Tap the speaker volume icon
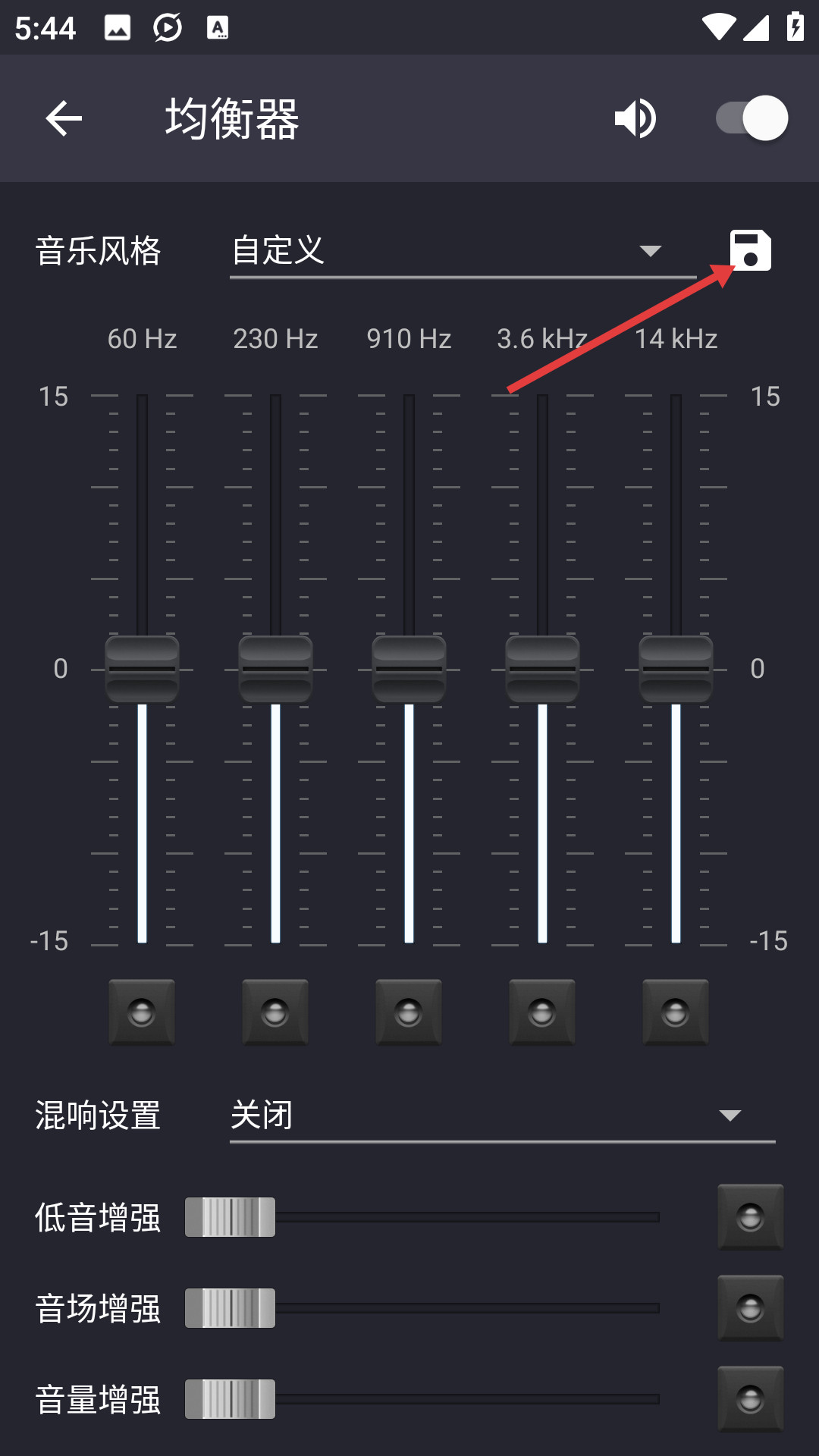Viewport: 819px width, 1456px height. pos(635,118)
